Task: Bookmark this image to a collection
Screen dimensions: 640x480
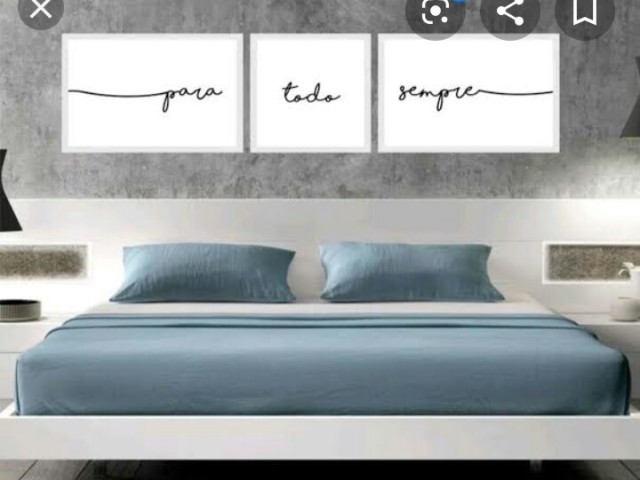Action: (x=585, y=12)
